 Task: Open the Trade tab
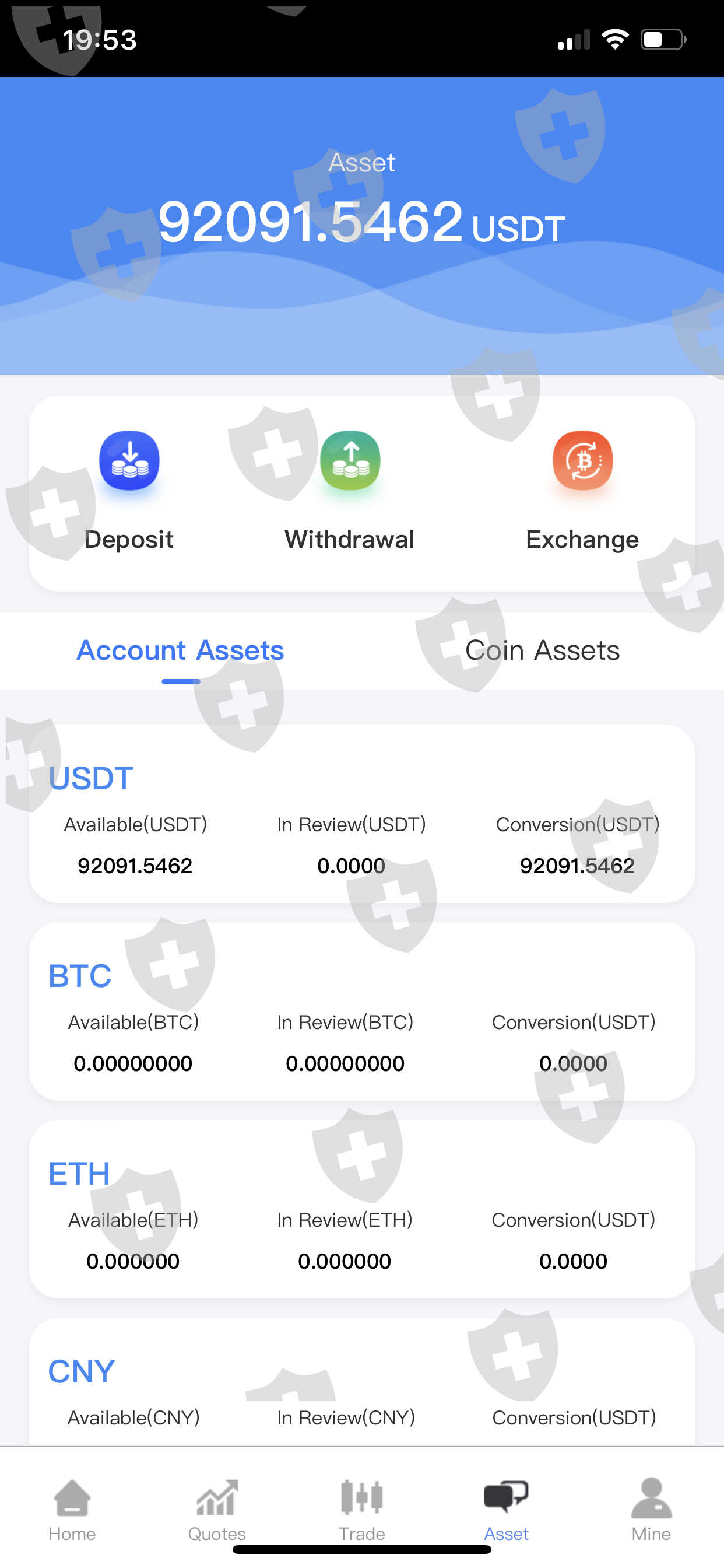pos(362,1510)
